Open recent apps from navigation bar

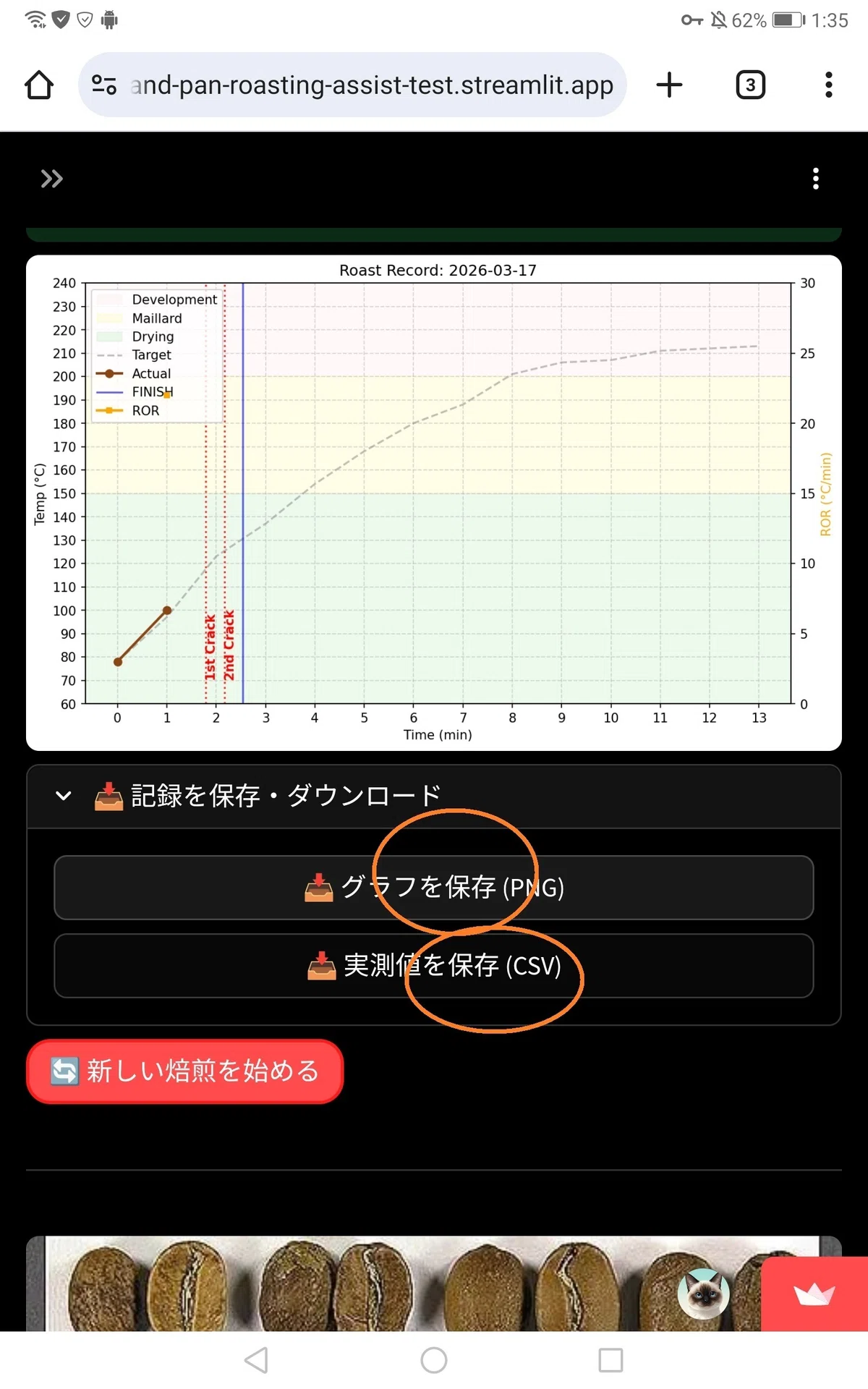[x=610, y=1360]
